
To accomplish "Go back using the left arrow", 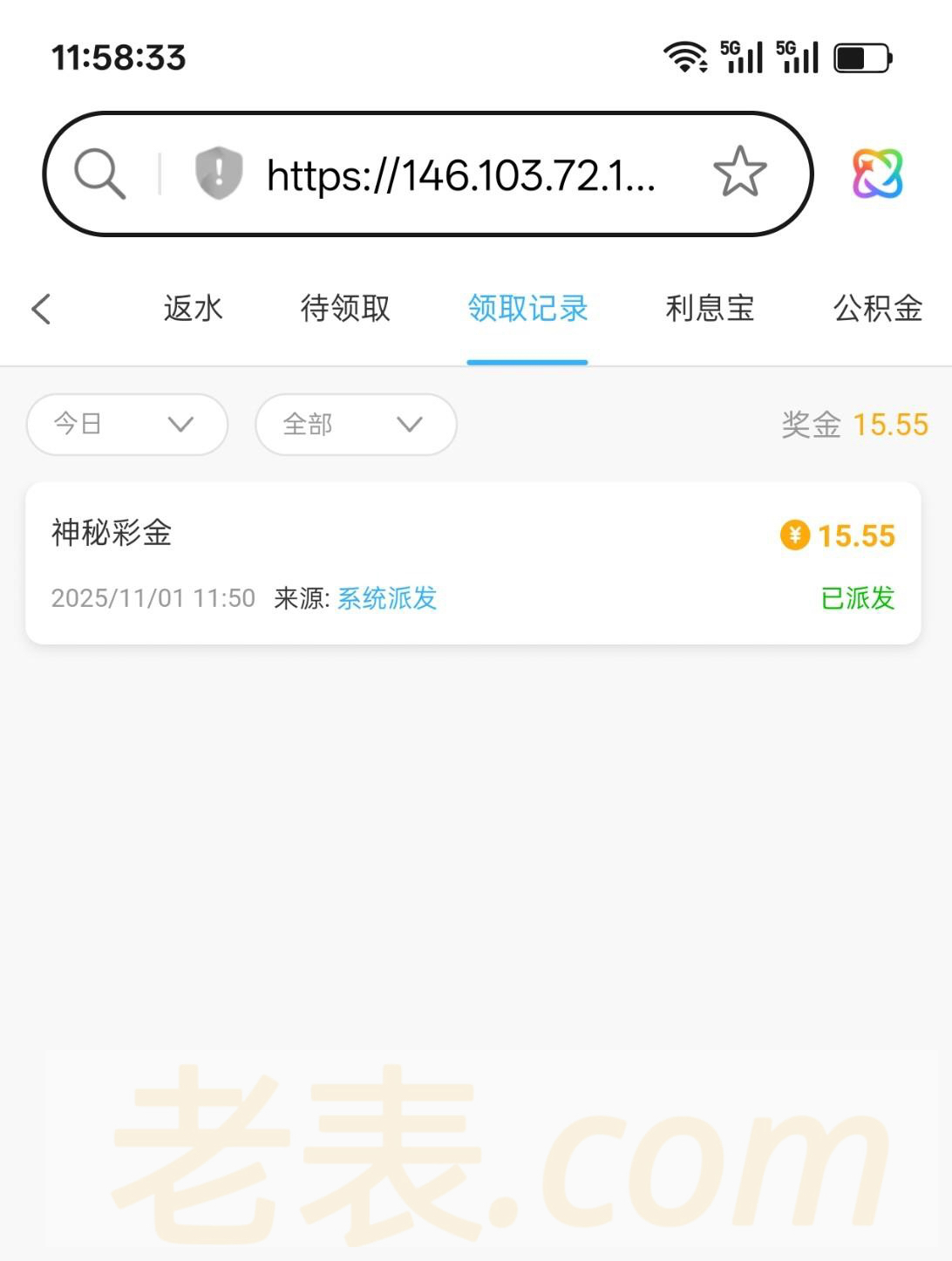I will click(x=41, y=310).
